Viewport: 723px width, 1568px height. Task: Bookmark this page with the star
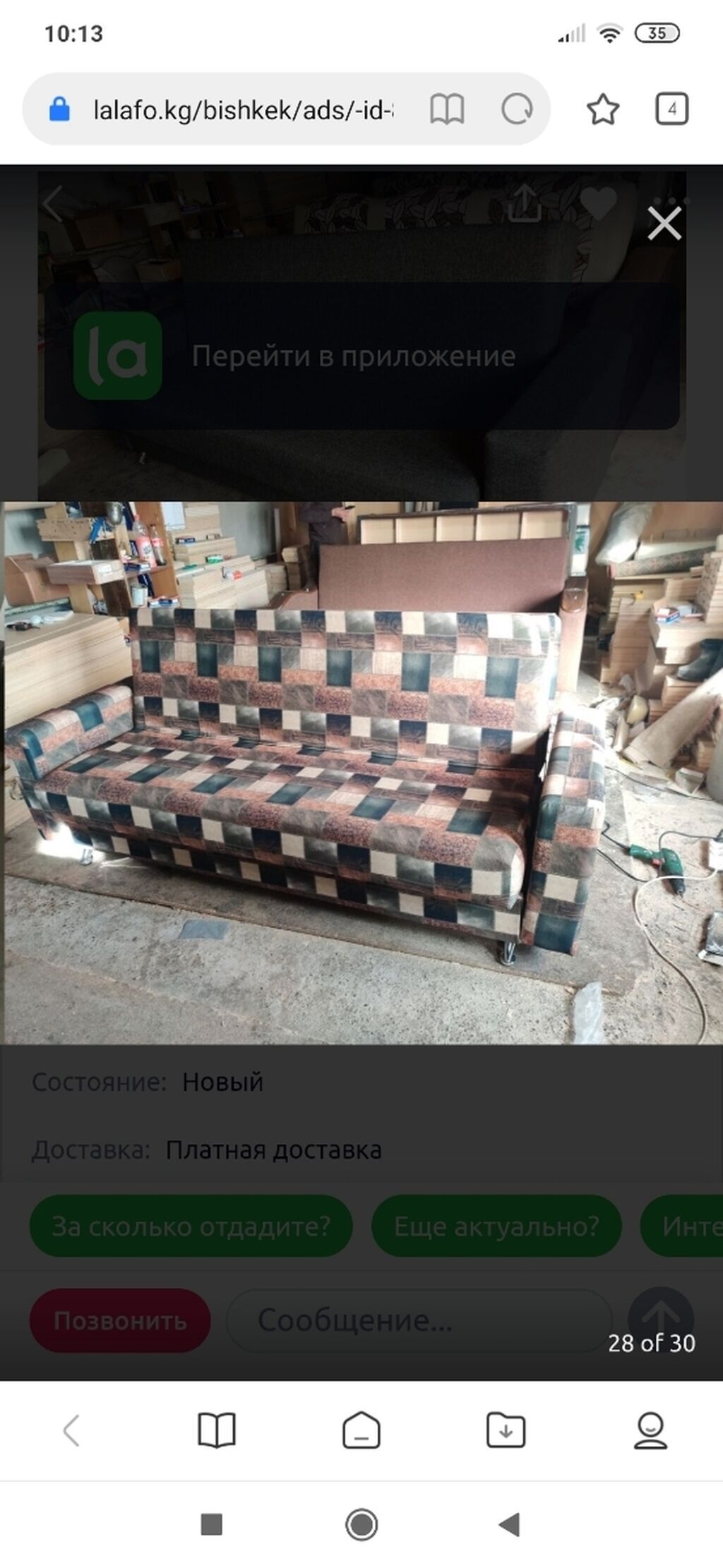tap(603, 109)
